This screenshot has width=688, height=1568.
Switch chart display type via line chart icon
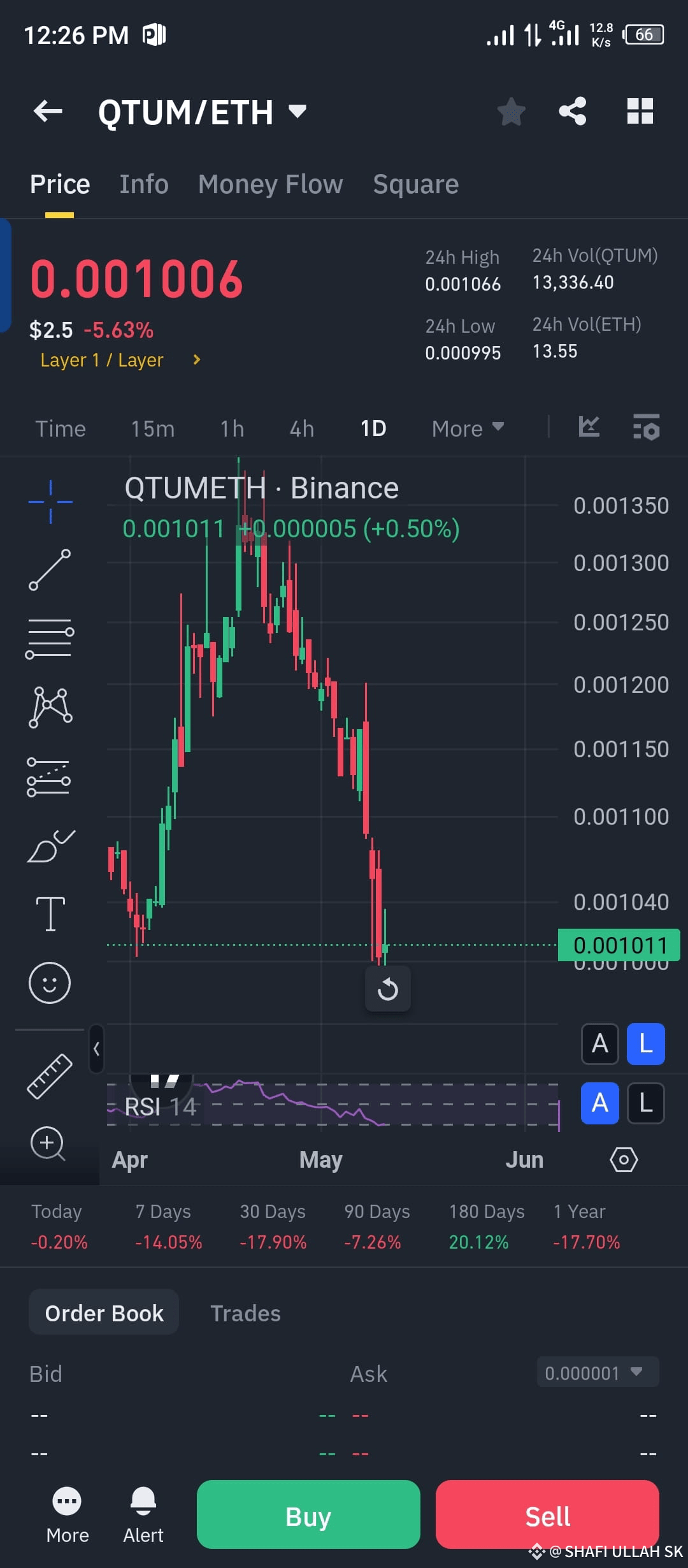[x=587, y=428]
